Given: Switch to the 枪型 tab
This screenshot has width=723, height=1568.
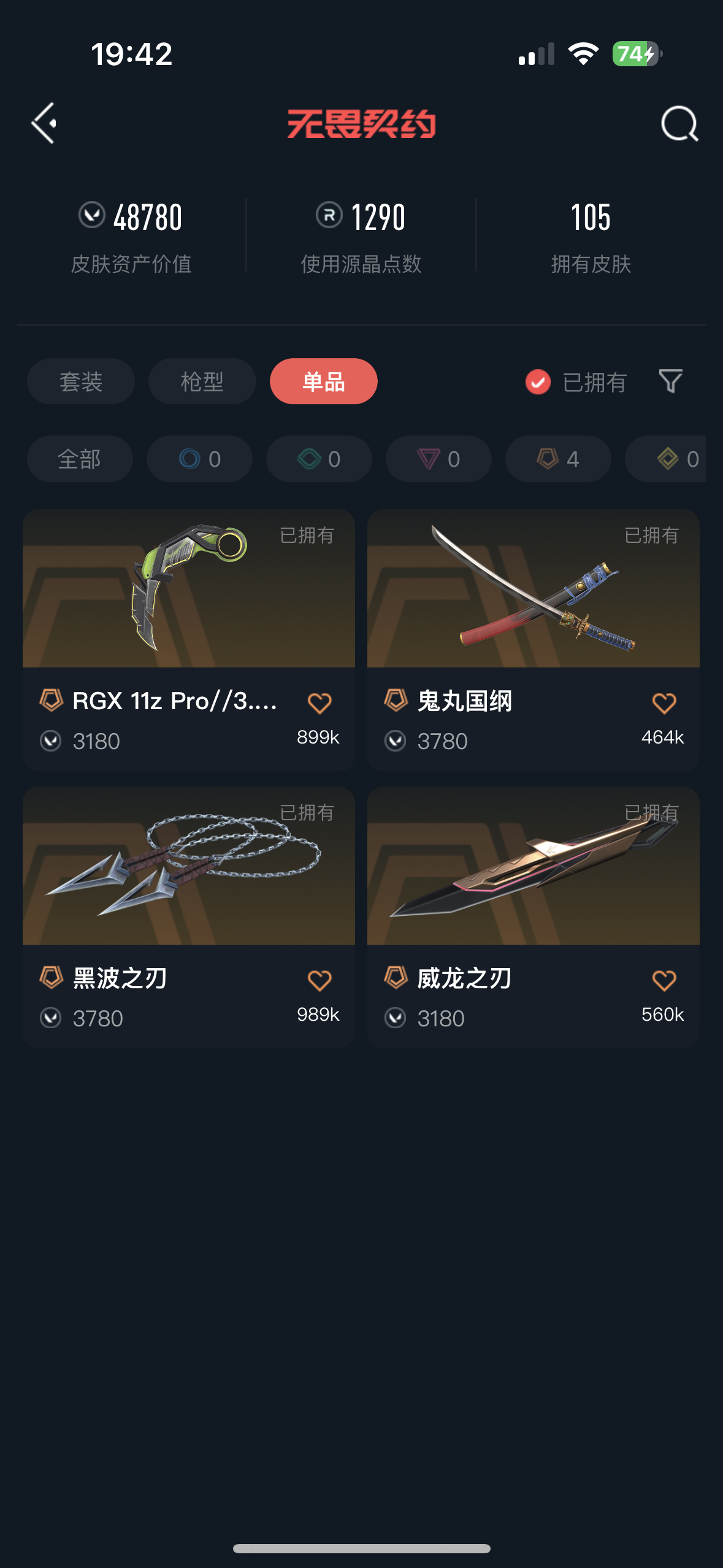Looking at the screenshot, I should click(x=202, y=382).
